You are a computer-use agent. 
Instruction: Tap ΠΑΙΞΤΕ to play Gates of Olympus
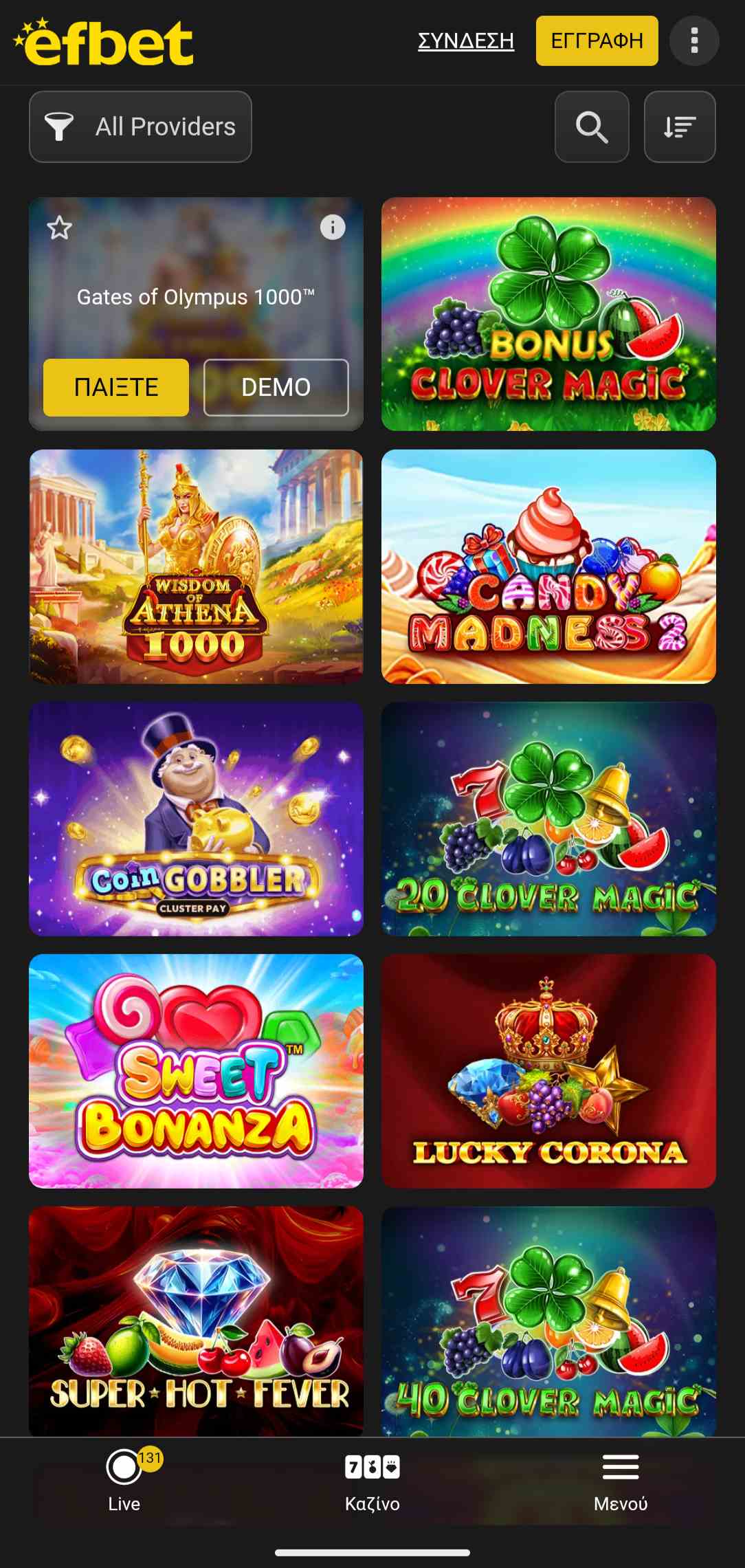(x=116, y=387)
